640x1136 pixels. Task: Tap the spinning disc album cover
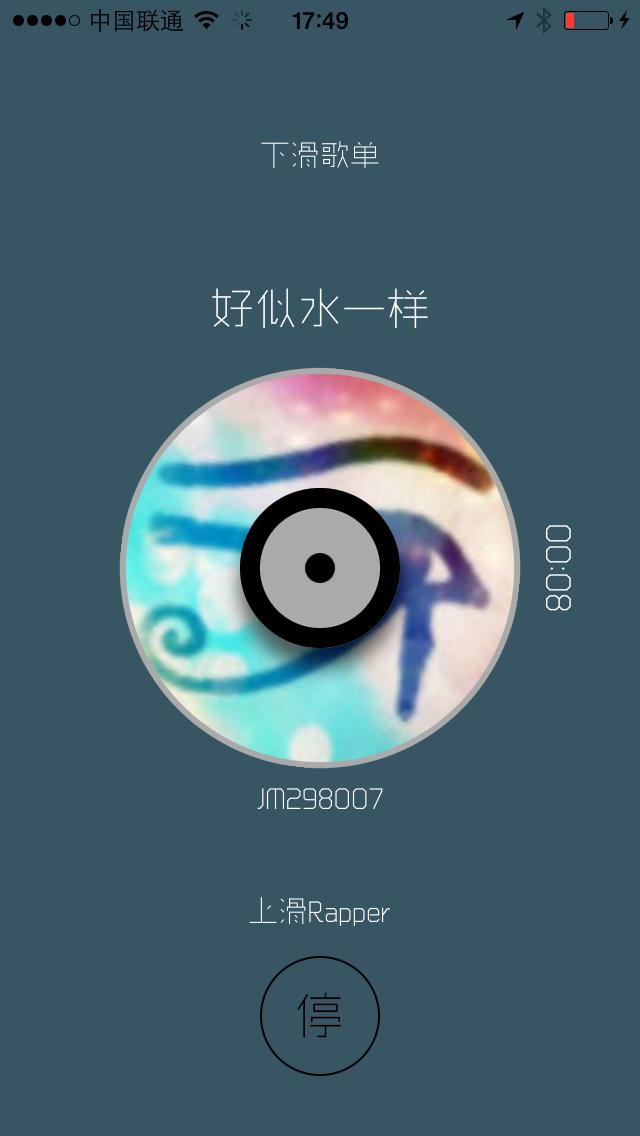320,567
